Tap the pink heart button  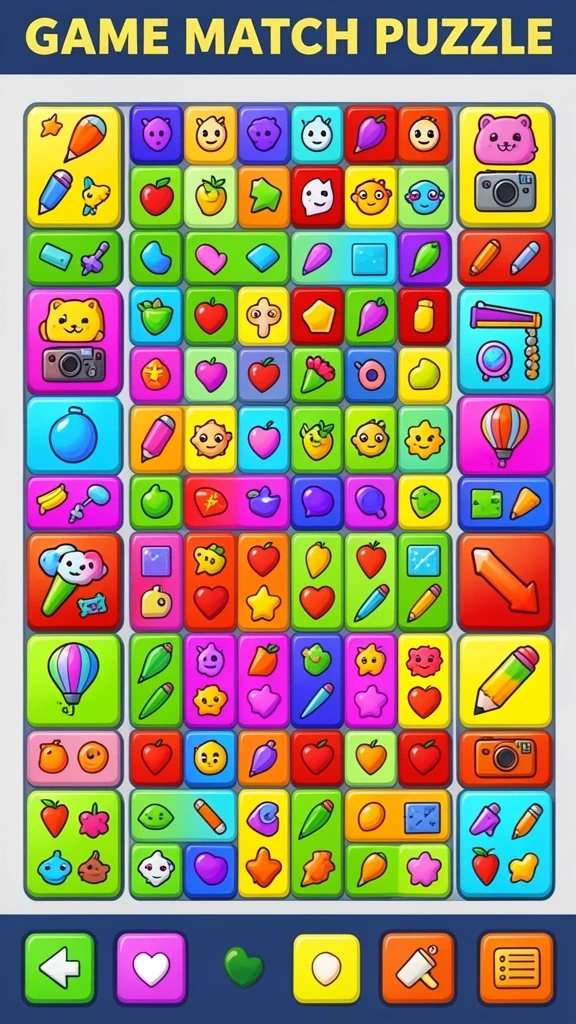click(152, 968)
